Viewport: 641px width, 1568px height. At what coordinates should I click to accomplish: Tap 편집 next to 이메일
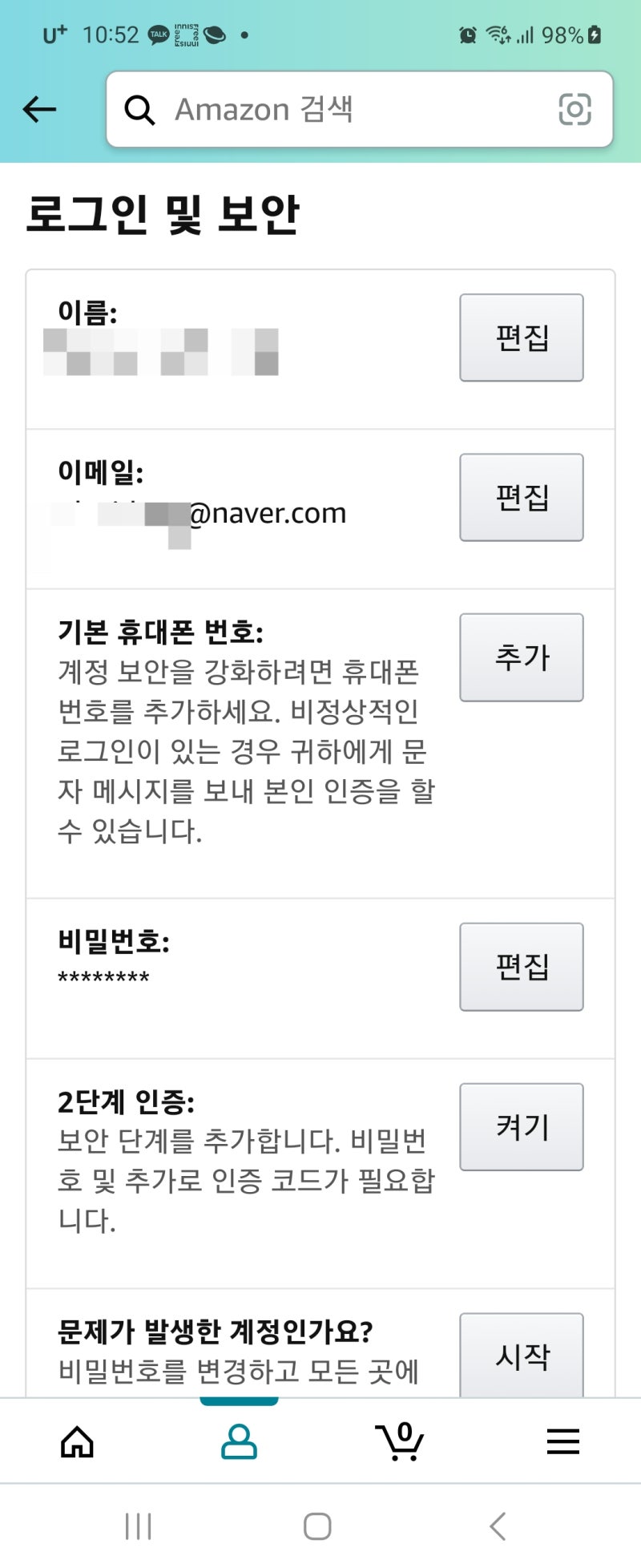click(x=521, y=497)
